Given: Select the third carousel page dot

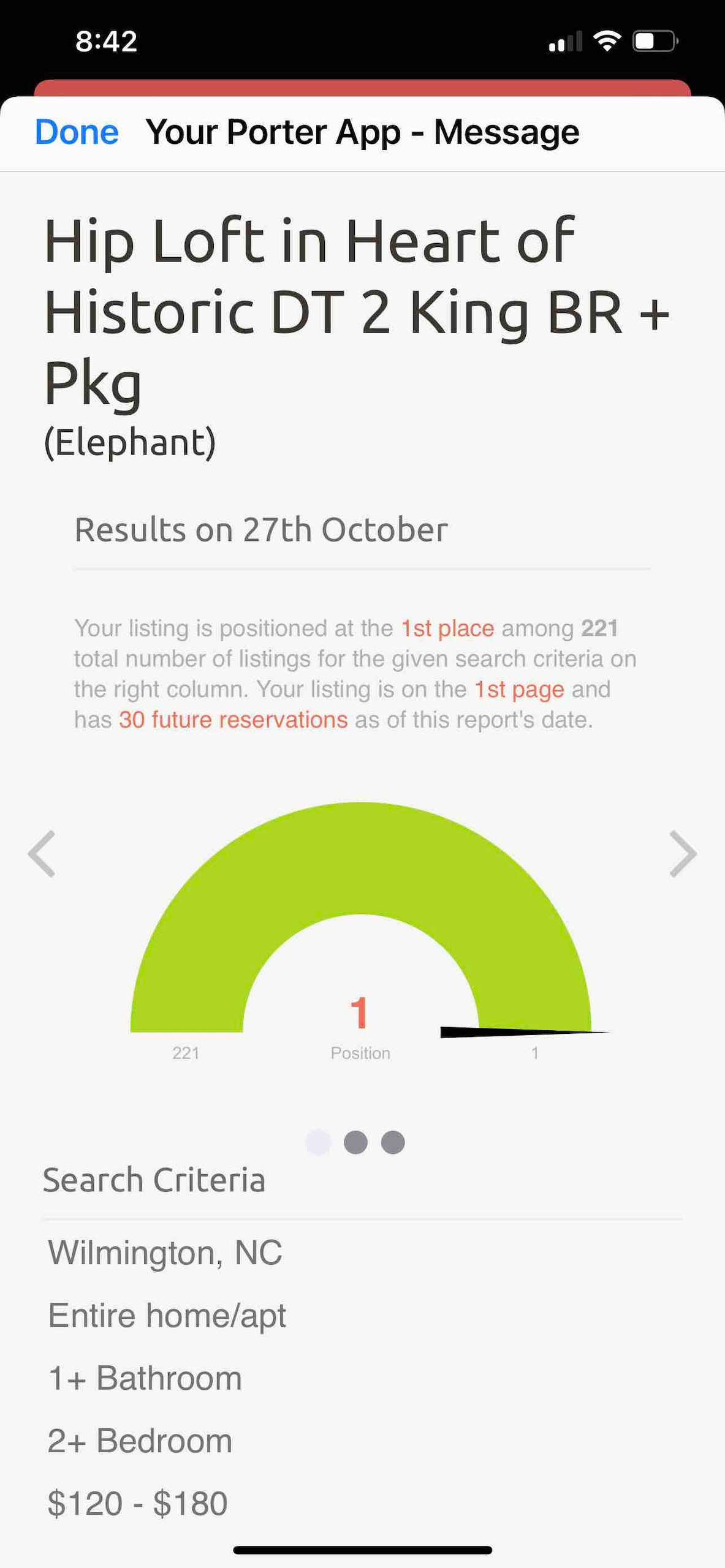Looking at the screenshot, I should tap(393, 1142).
